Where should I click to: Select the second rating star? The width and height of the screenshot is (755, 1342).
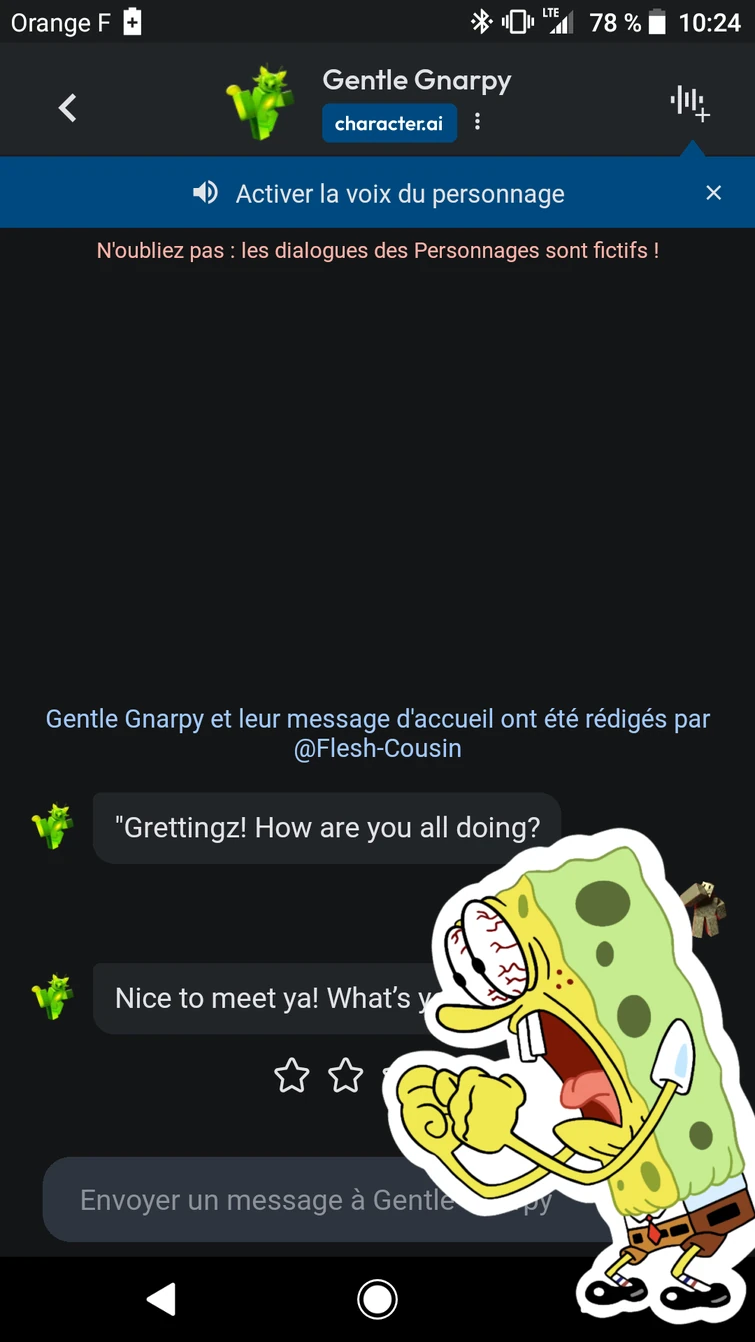coord(345,1075)
